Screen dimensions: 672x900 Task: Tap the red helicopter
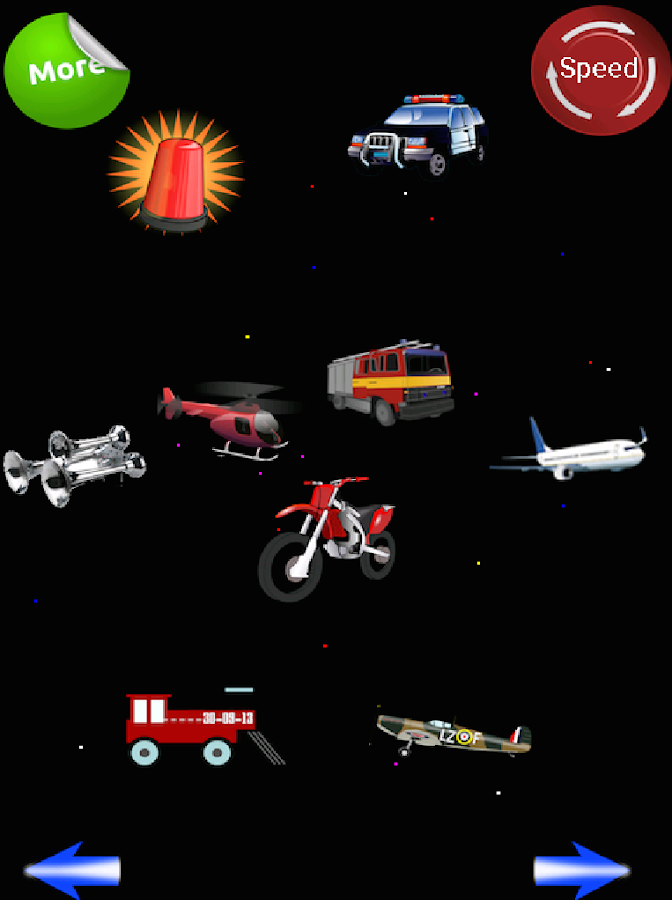coord(230,420)
